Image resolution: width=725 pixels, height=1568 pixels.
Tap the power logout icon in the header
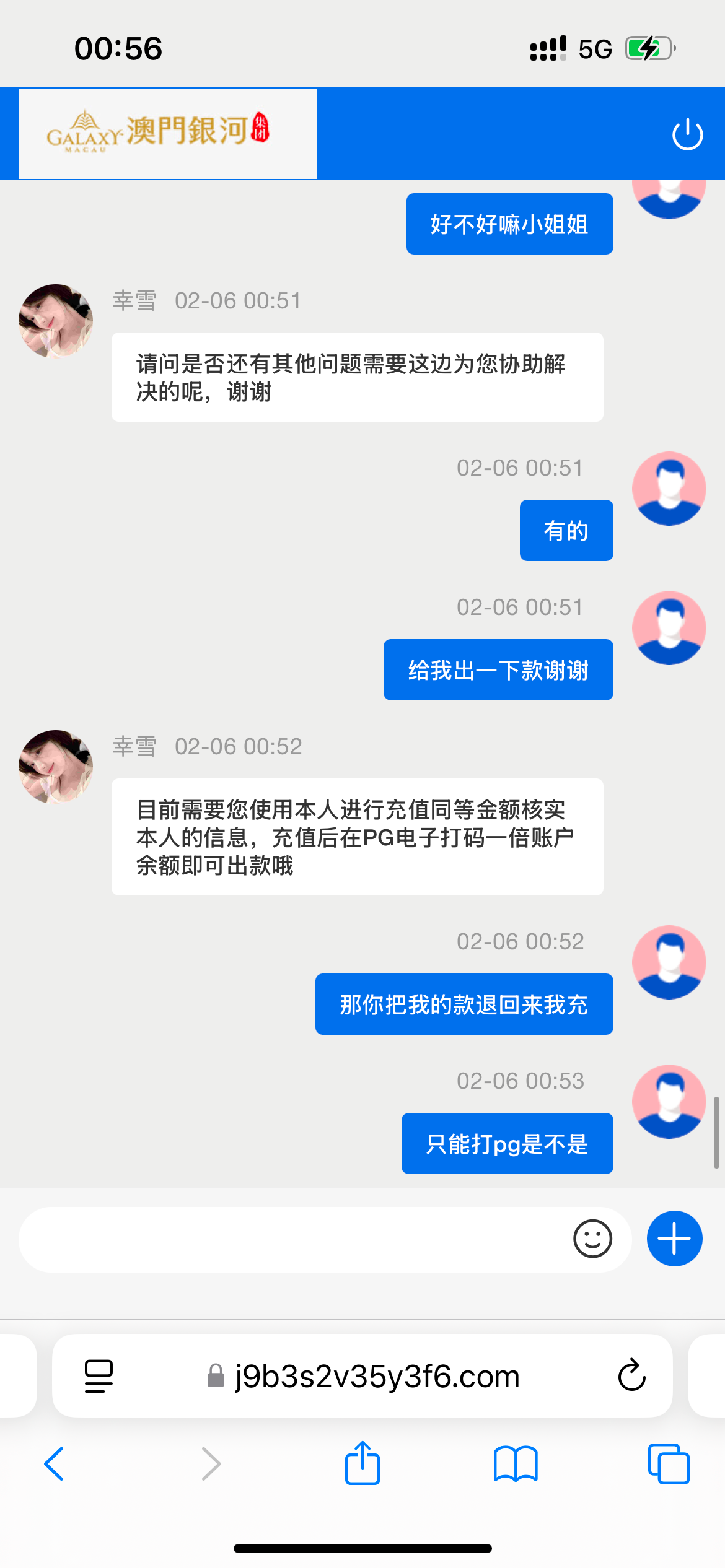click(x=685, y=133)
